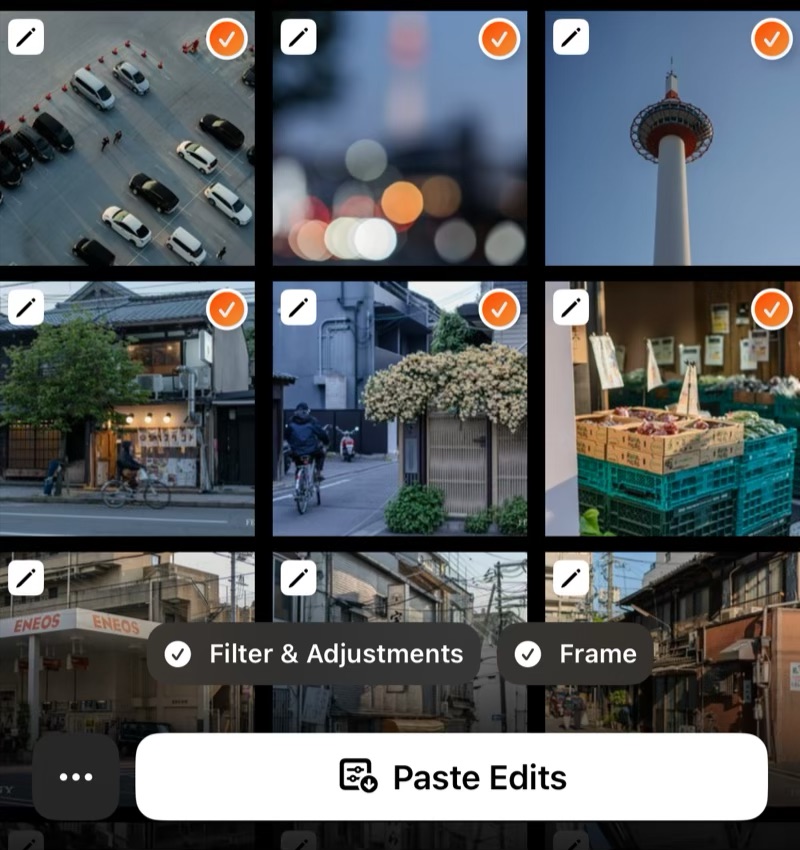800x850 pixels.
Task: Deselect the red-and-white tower photo
Action: (771, 39)
